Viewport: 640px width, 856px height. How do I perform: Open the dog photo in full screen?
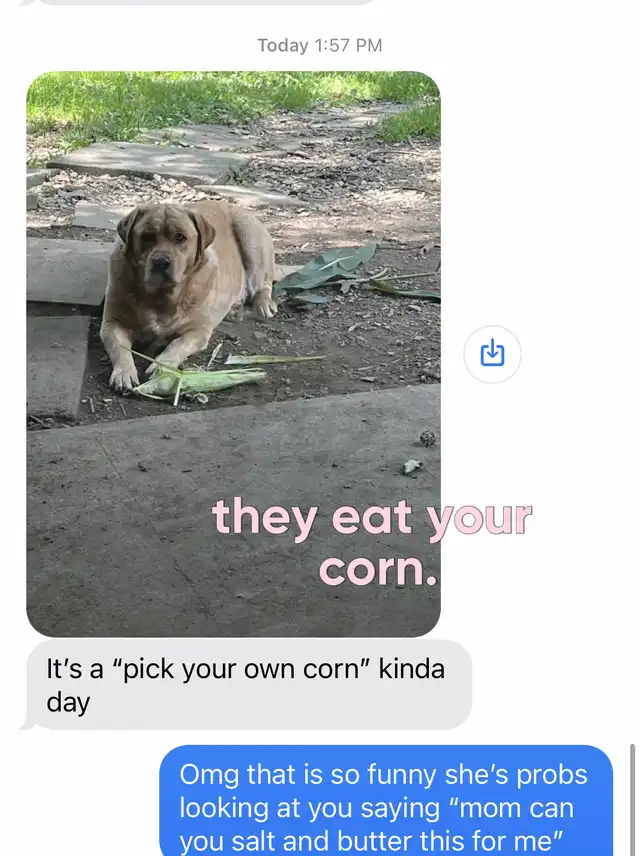233,354
